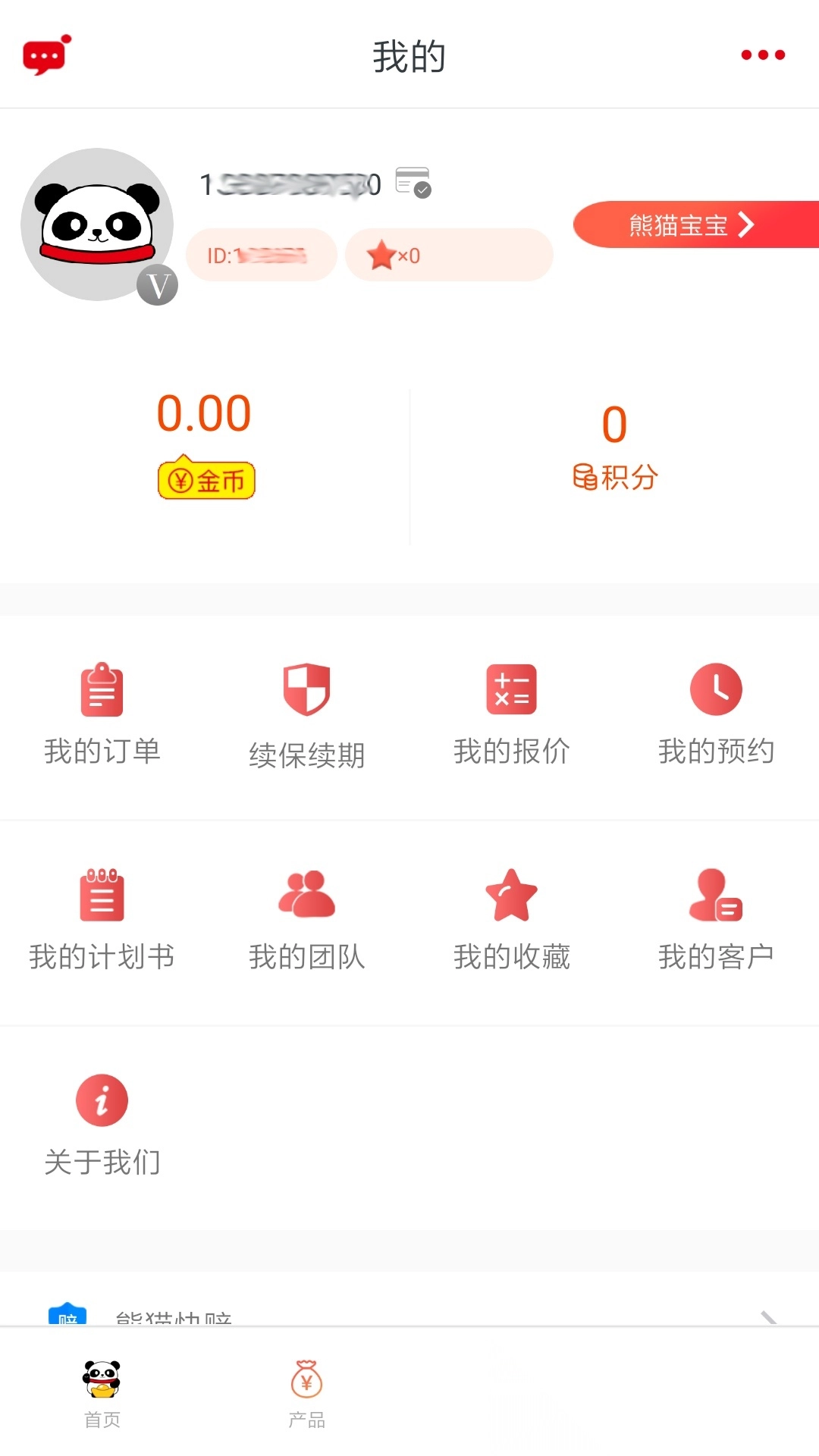Click the 金币 balance button
Viewport: 819px width, 1456px height.
pos(207,478)
